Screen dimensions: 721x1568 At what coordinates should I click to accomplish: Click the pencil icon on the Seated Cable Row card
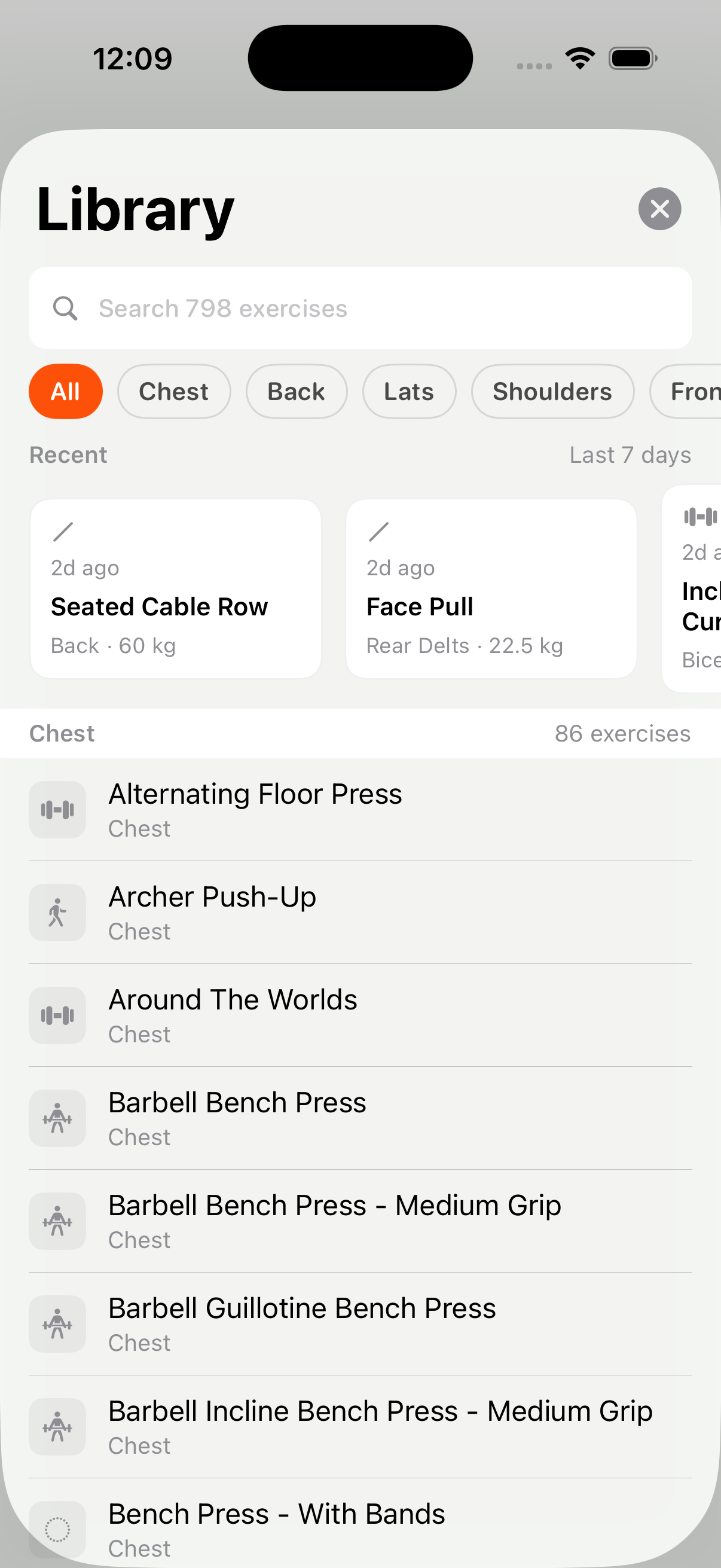click(63, 531)
